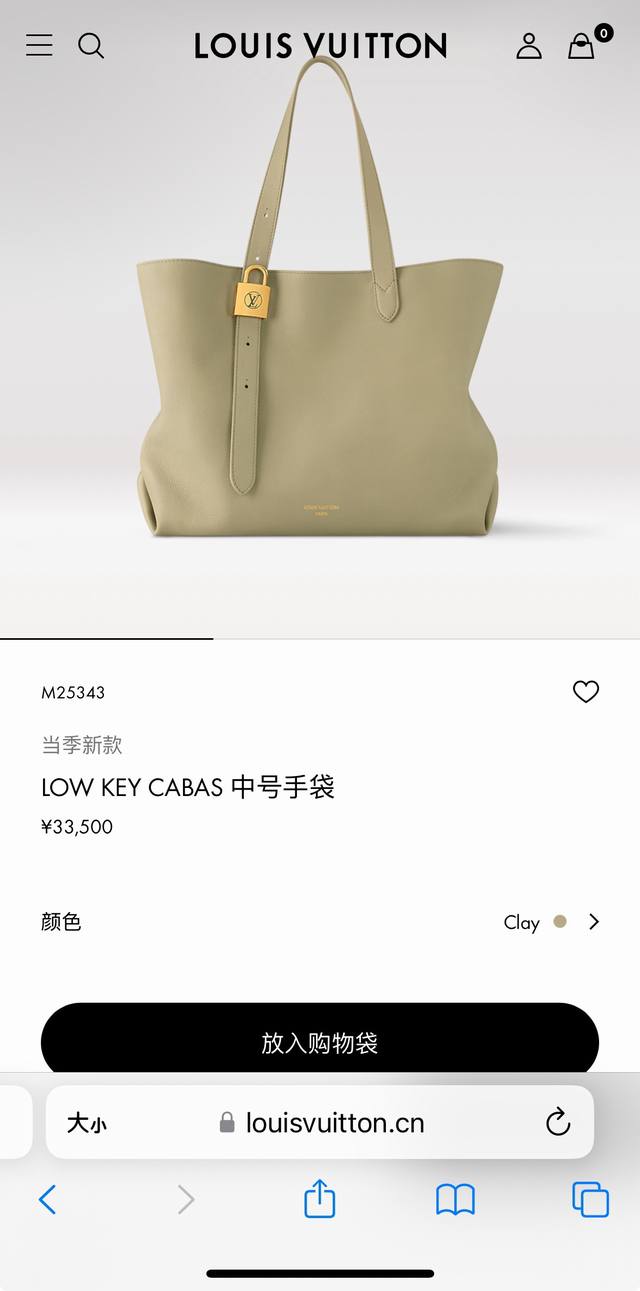640x1291 pixels.
Task: Tap 放入购物袋 to add to bag
Action: [320, 1042]
